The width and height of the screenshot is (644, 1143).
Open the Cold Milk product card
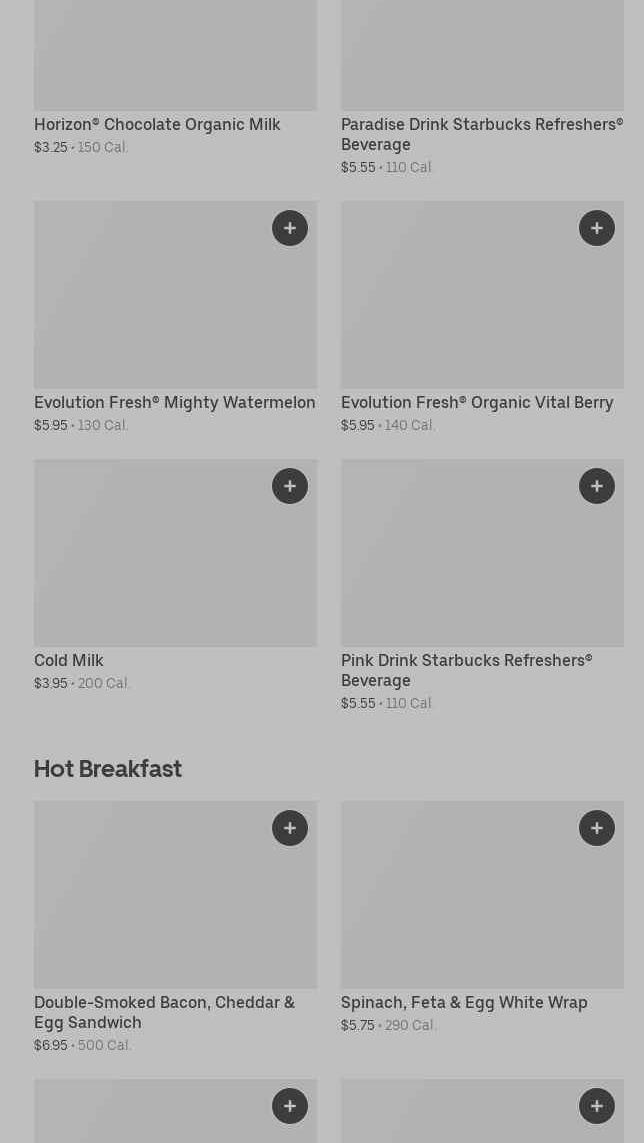coord(175,576)
